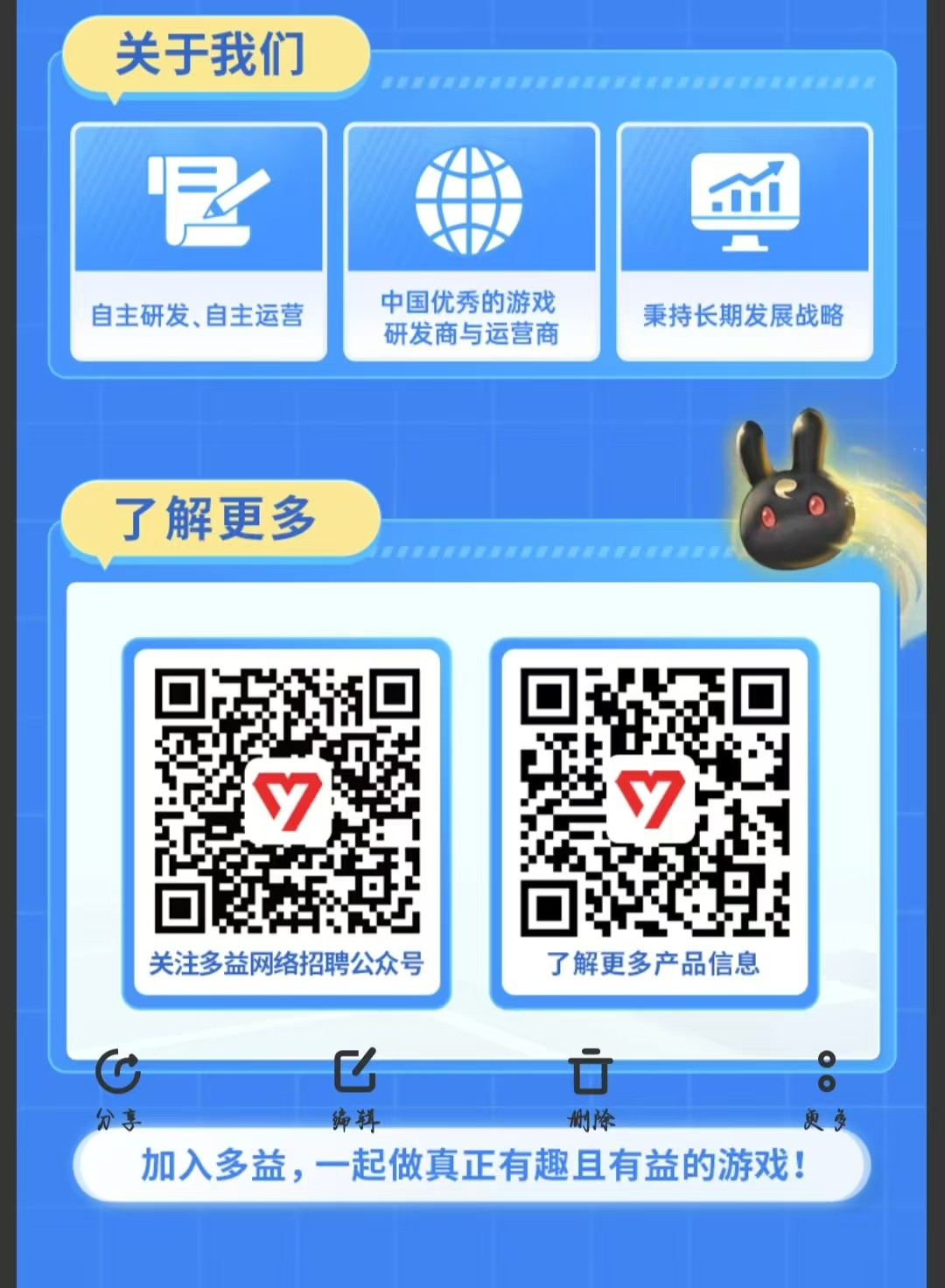The height and width of the screenshot is (1288, 945).
Task: Share this image via 分享
Action: pyautogui.click(x=118, y=1085)
